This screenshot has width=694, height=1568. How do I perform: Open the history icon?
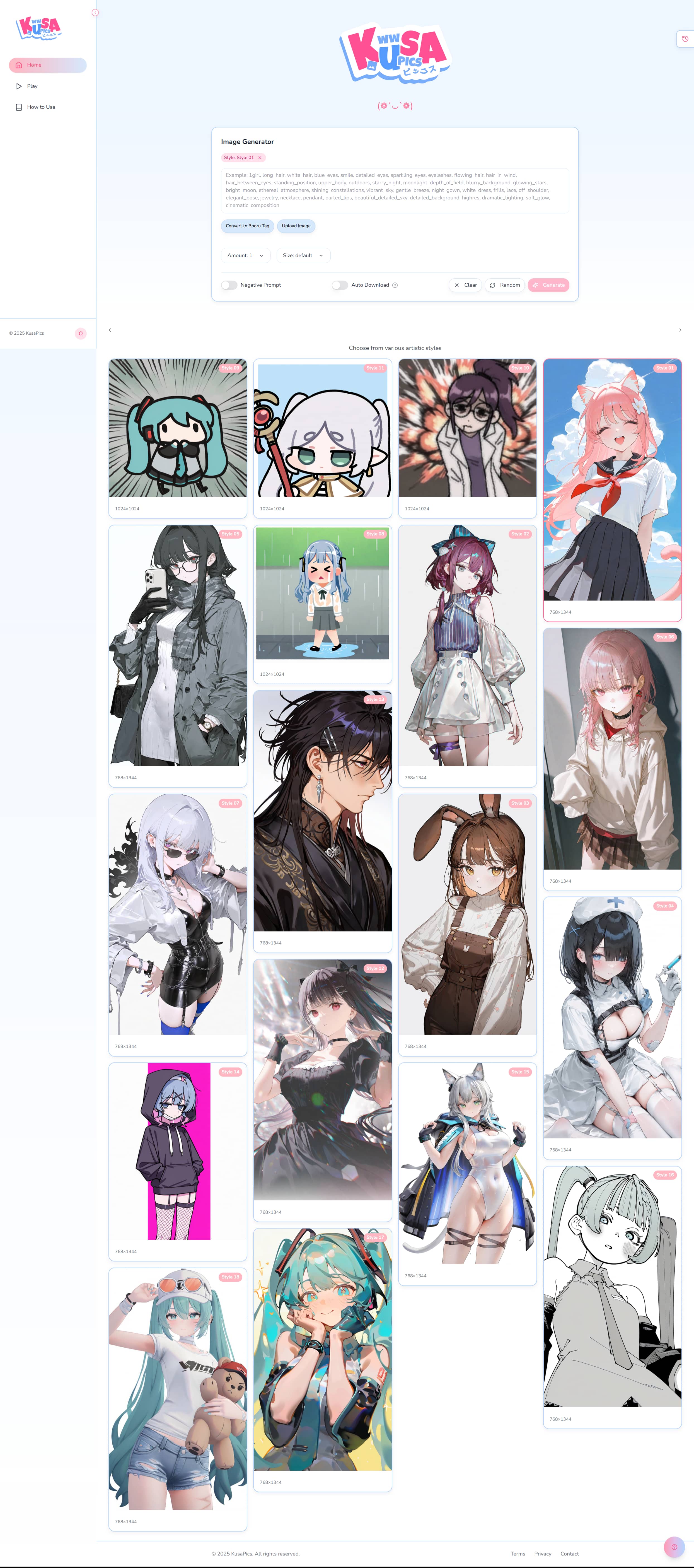tap(685, 39)
